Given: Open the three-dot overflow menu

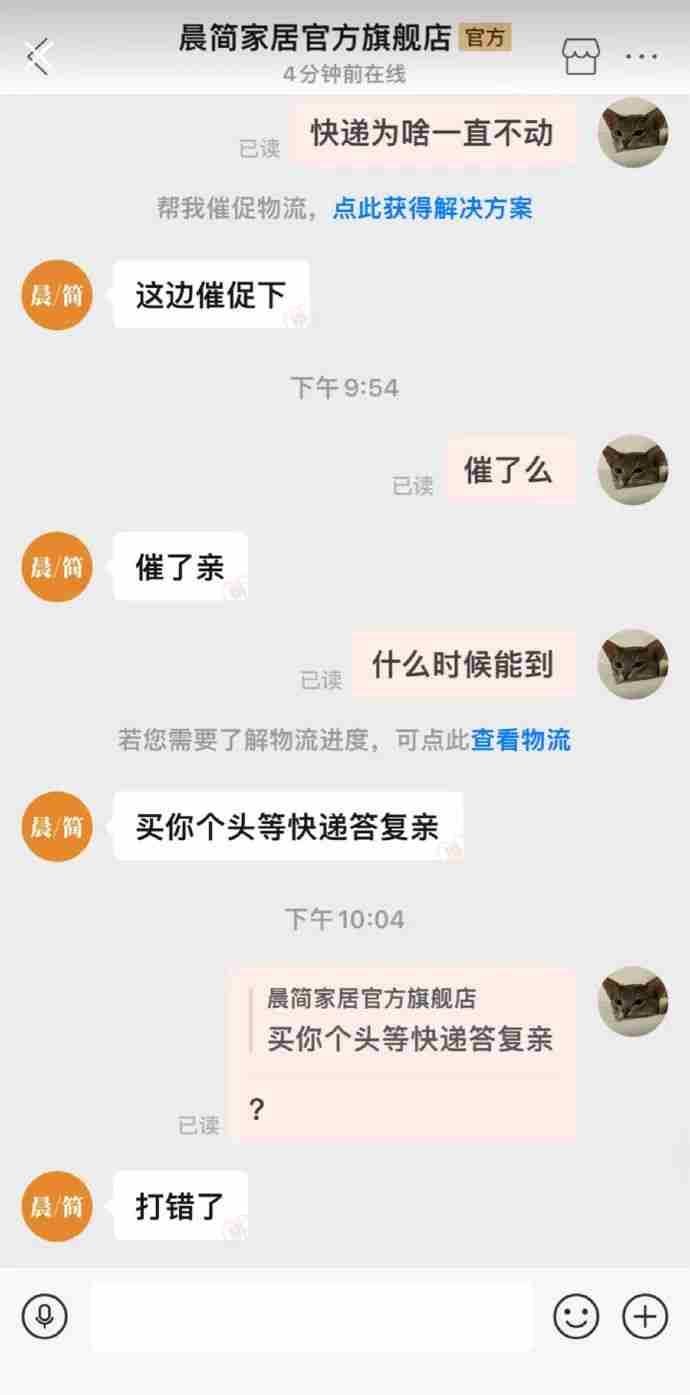Looking at the screenshot, I should (642, 56).
